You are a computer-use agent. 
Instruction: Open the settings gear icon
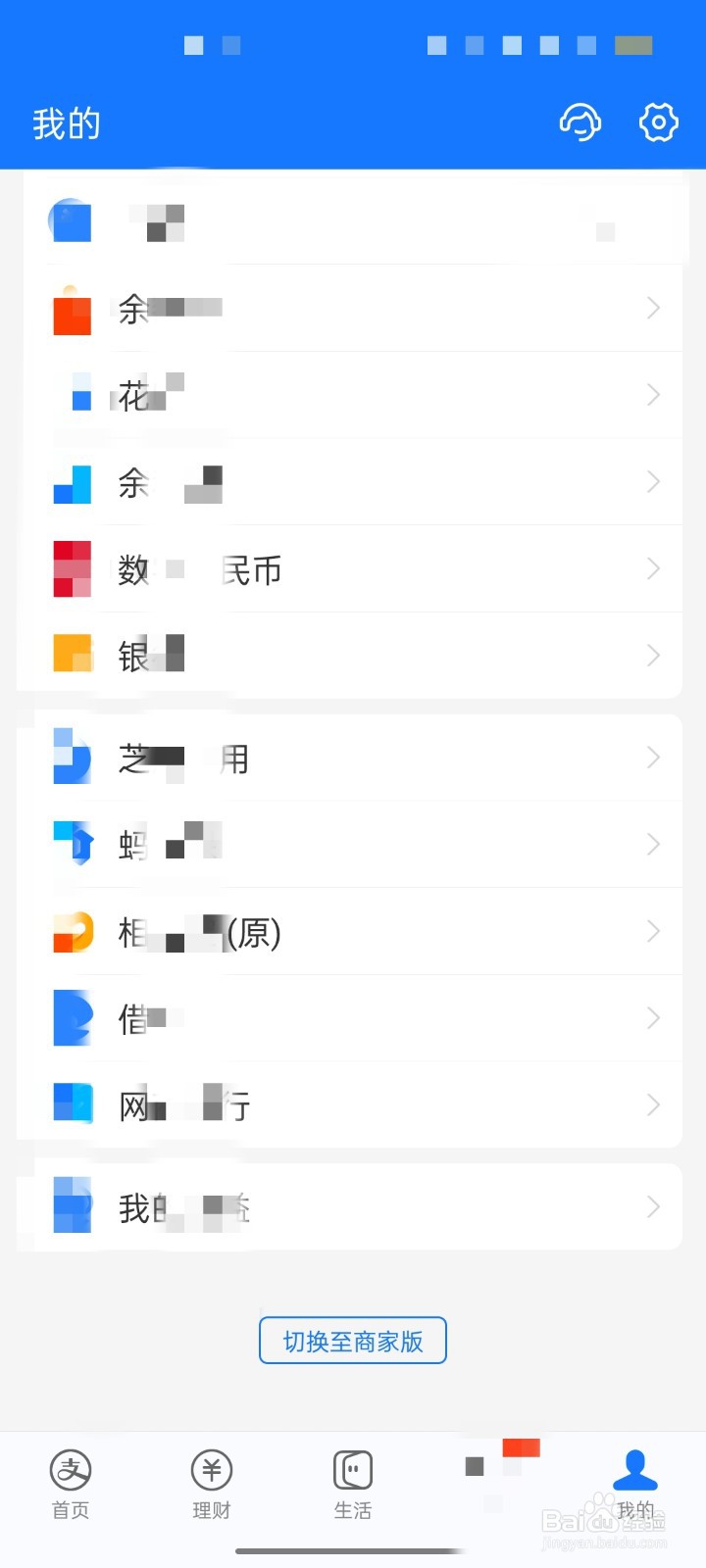click(x=658, y=123)
